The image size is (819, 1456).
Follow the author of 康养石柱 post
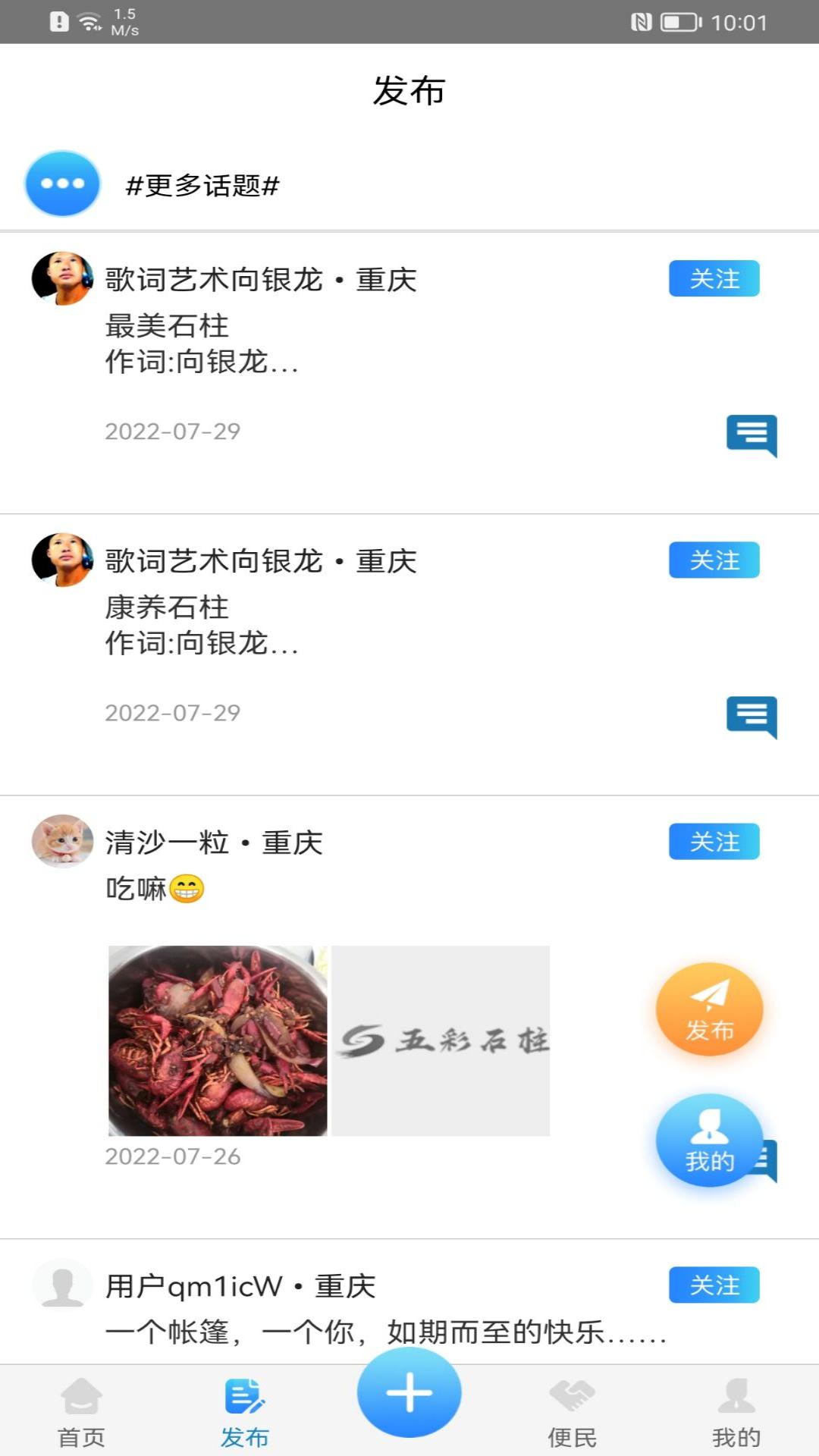714,560
